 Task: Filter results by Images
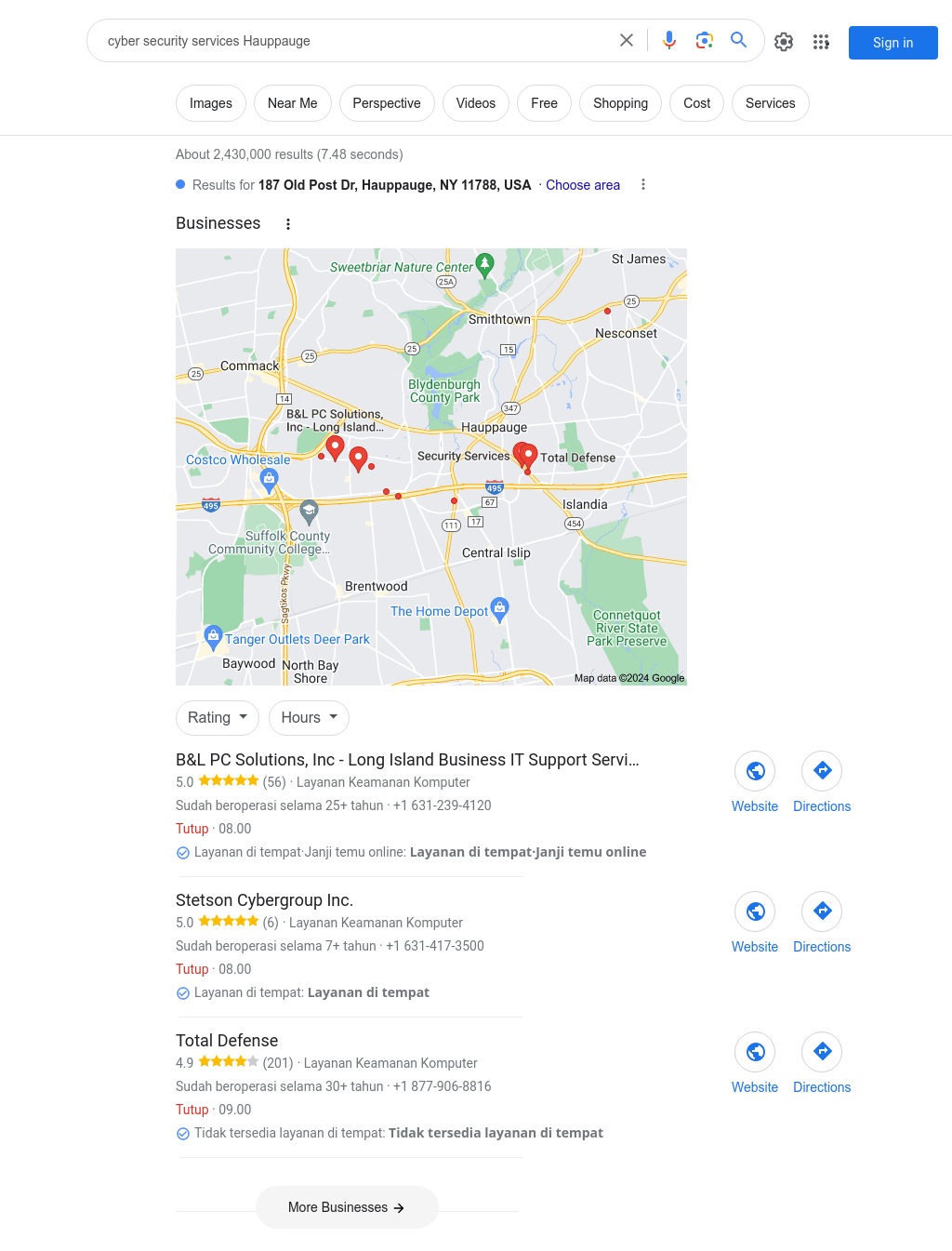[x=211, y=103]
